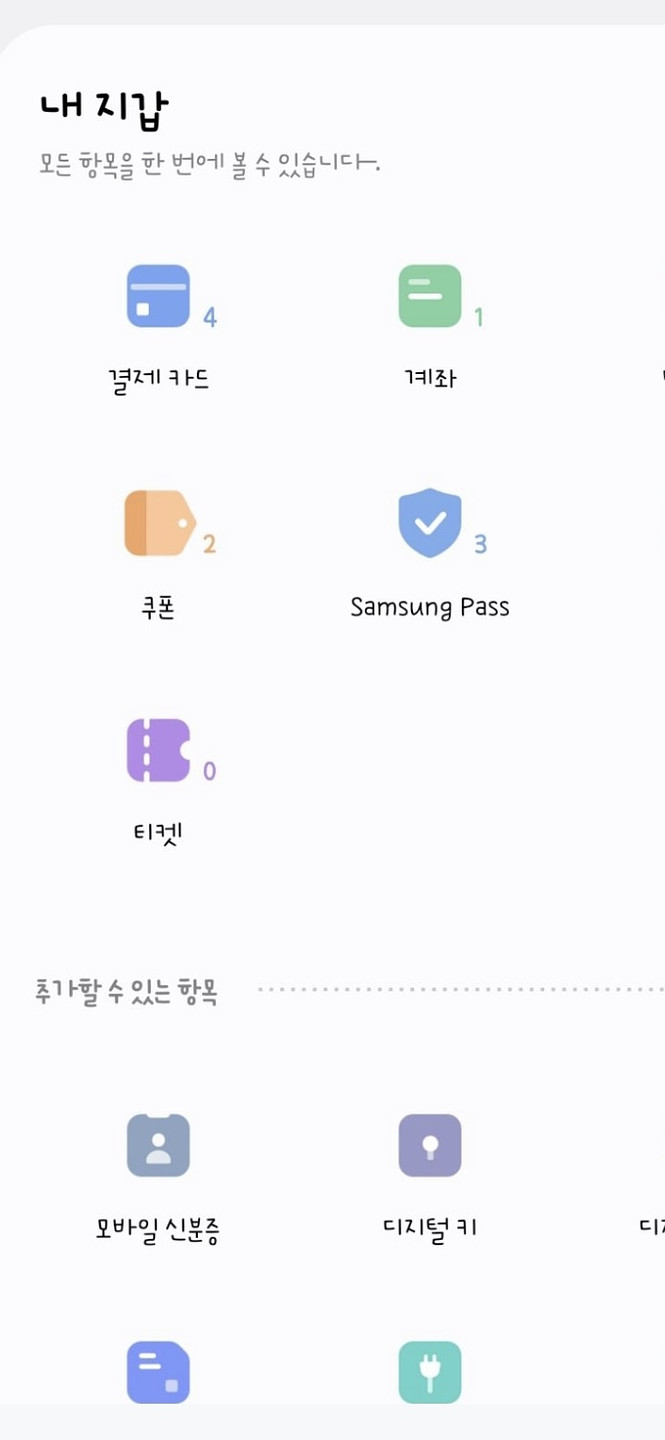Select the blue document icon item
The height and width of the screenshot is (1440, 665).
pyautogui.click(x=158, y=1372)
